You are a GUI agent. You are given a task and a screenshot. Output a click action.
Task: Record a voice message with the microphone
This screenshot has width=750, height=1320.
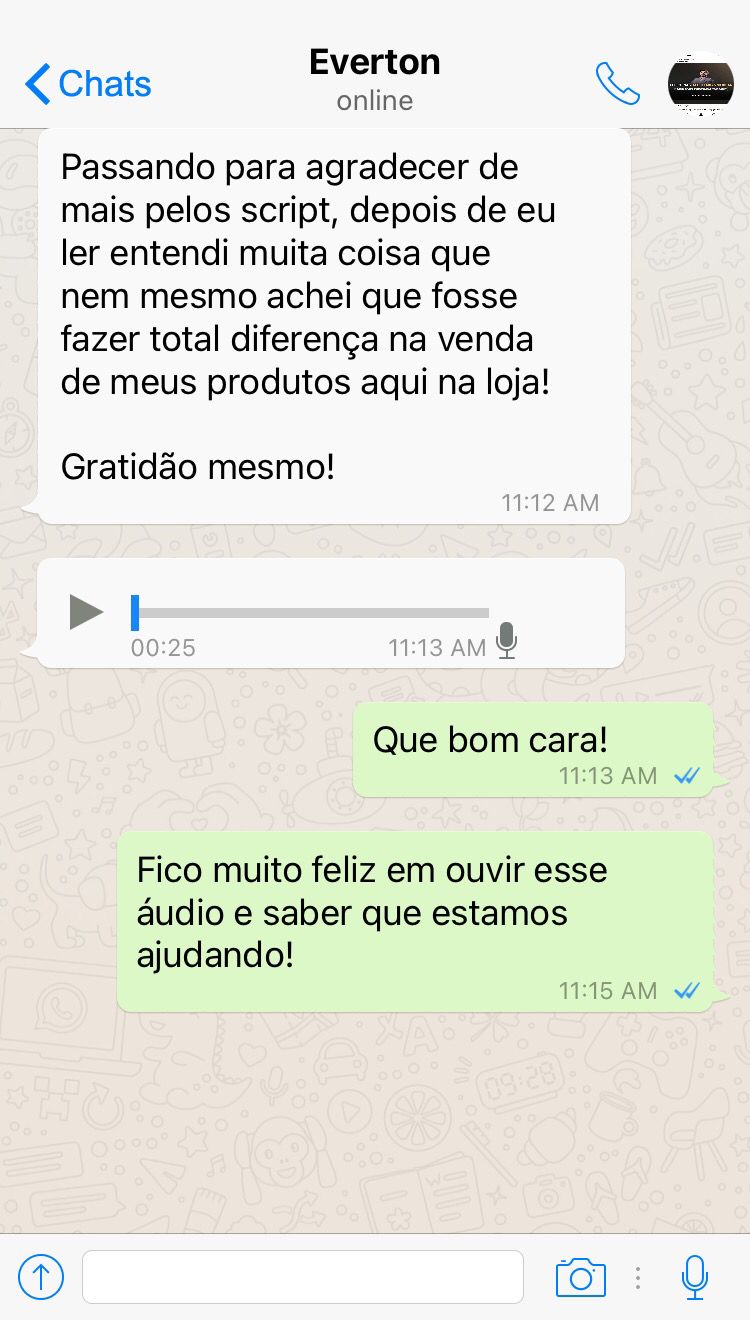[694, 1277]
